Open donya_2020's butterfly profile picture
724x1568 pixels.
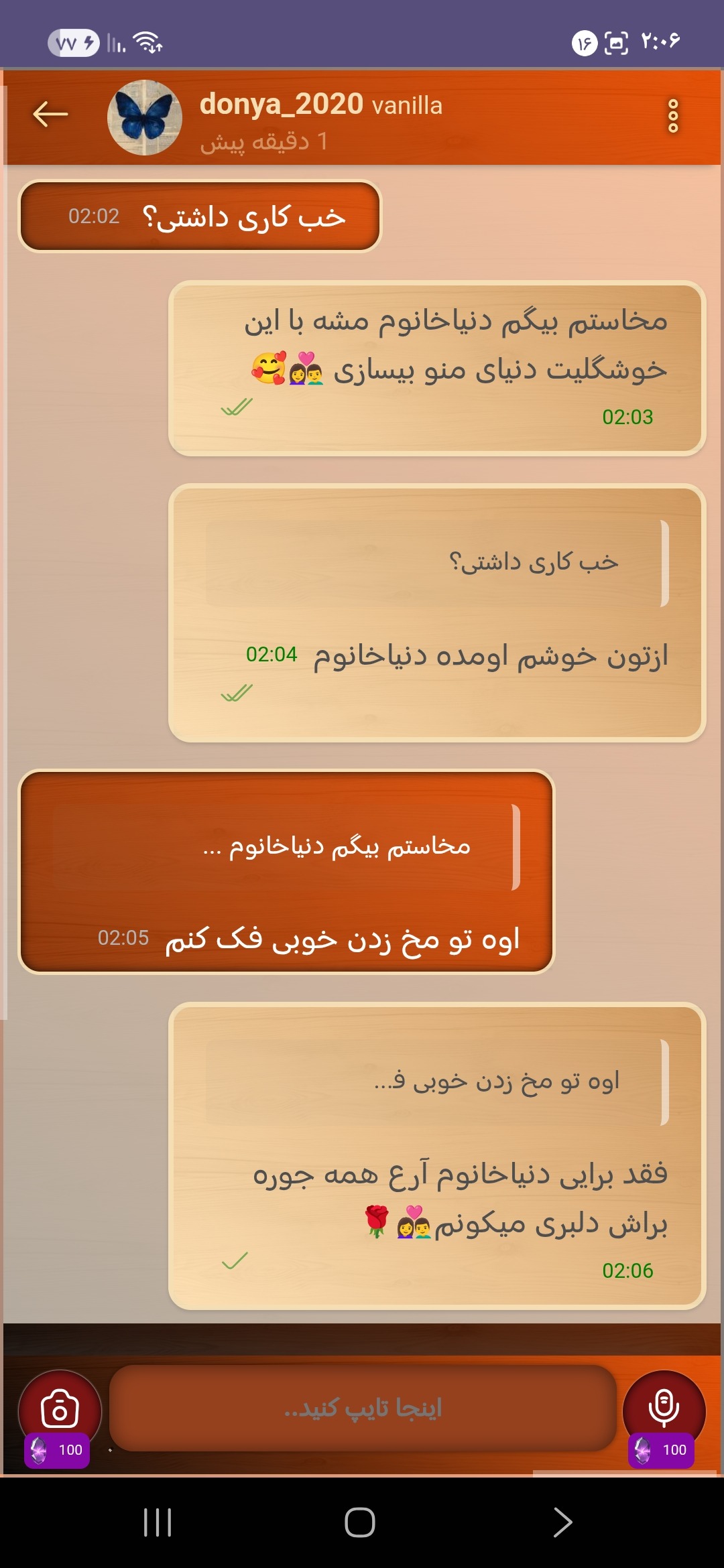(145, 117)
